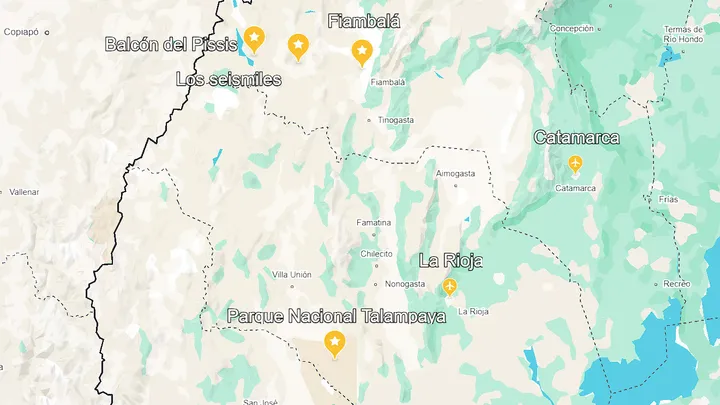The width and height of the screenshot is (720, 405).
Task: Choose the Parque Nacional Talampaya star marker
Action: [335, 344]
